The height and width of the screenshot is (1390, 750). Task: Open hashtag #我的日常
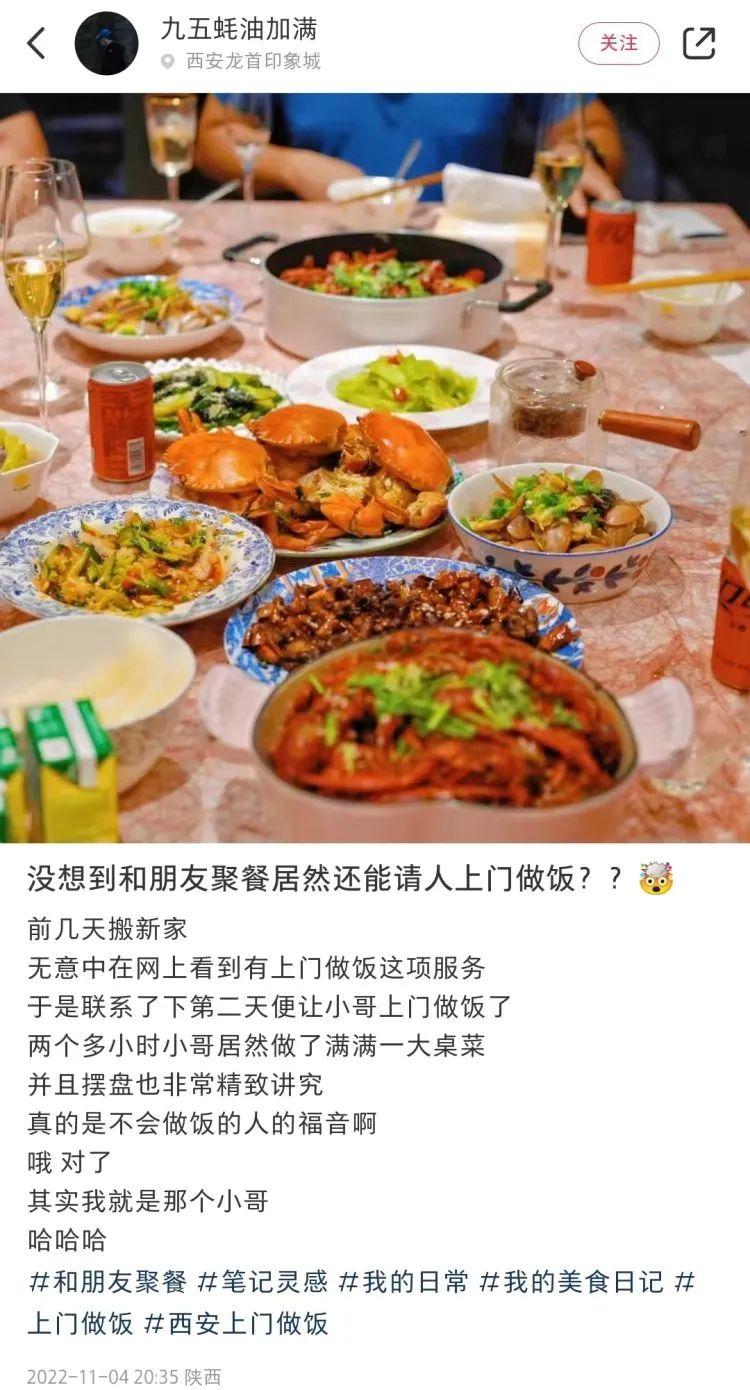(x=403, y=1282)
